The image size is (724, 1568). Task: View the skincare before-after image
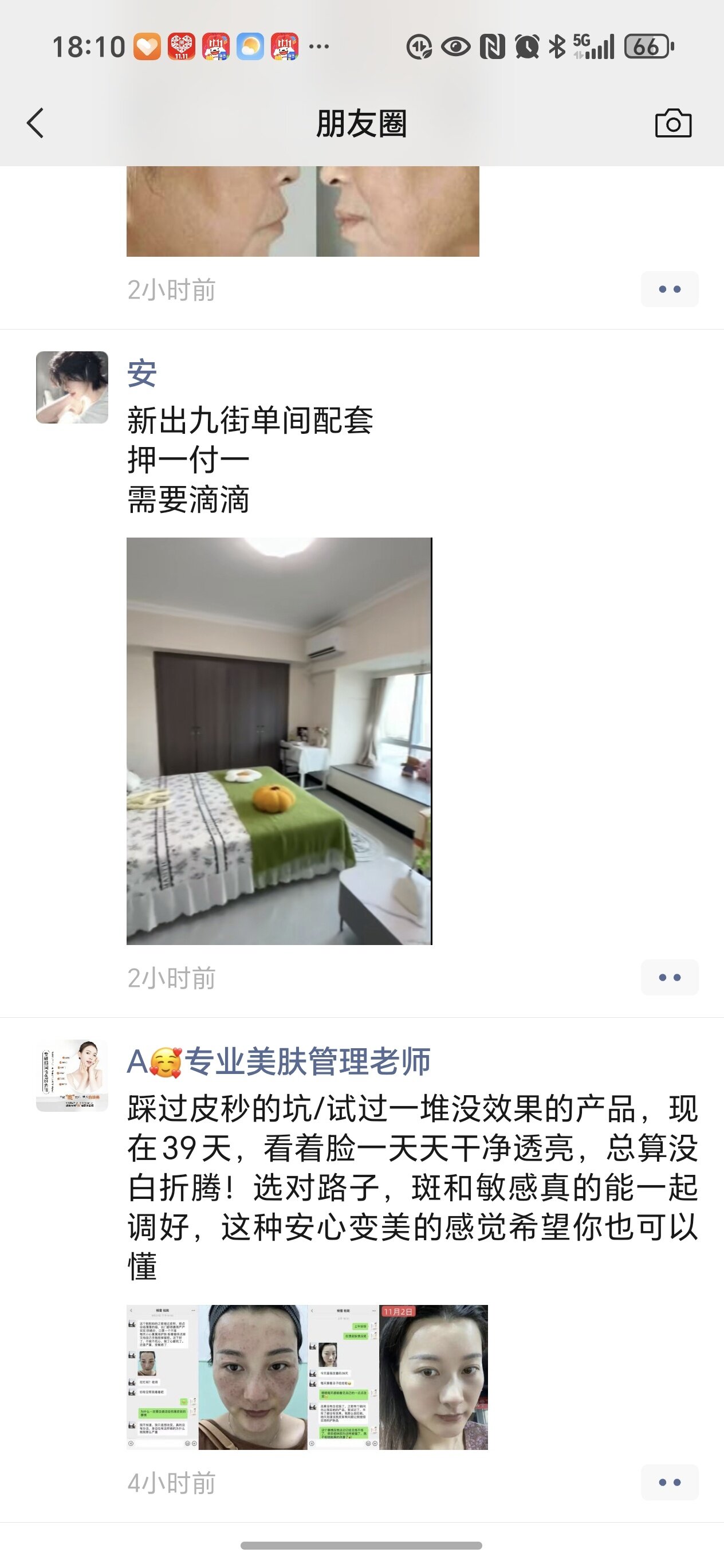tap(306, 1377)
